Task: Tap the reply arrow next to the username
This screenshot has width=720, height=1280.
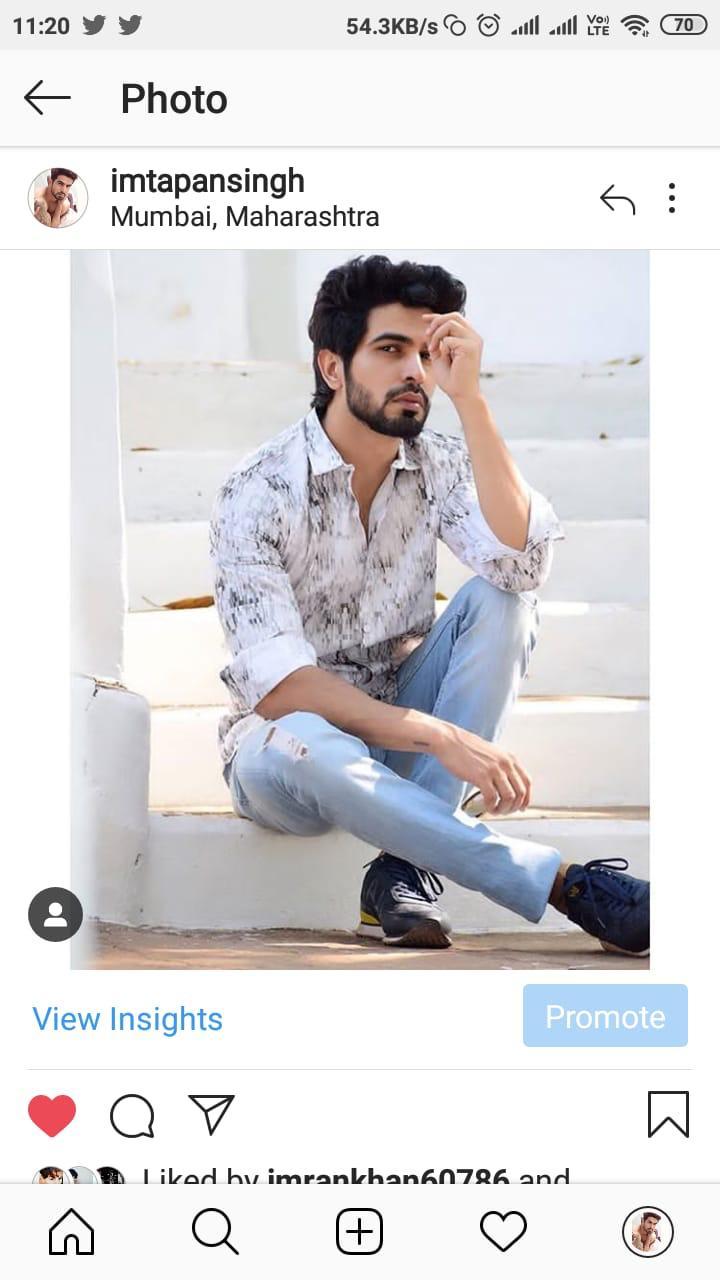Action: (x=617, y=199)
